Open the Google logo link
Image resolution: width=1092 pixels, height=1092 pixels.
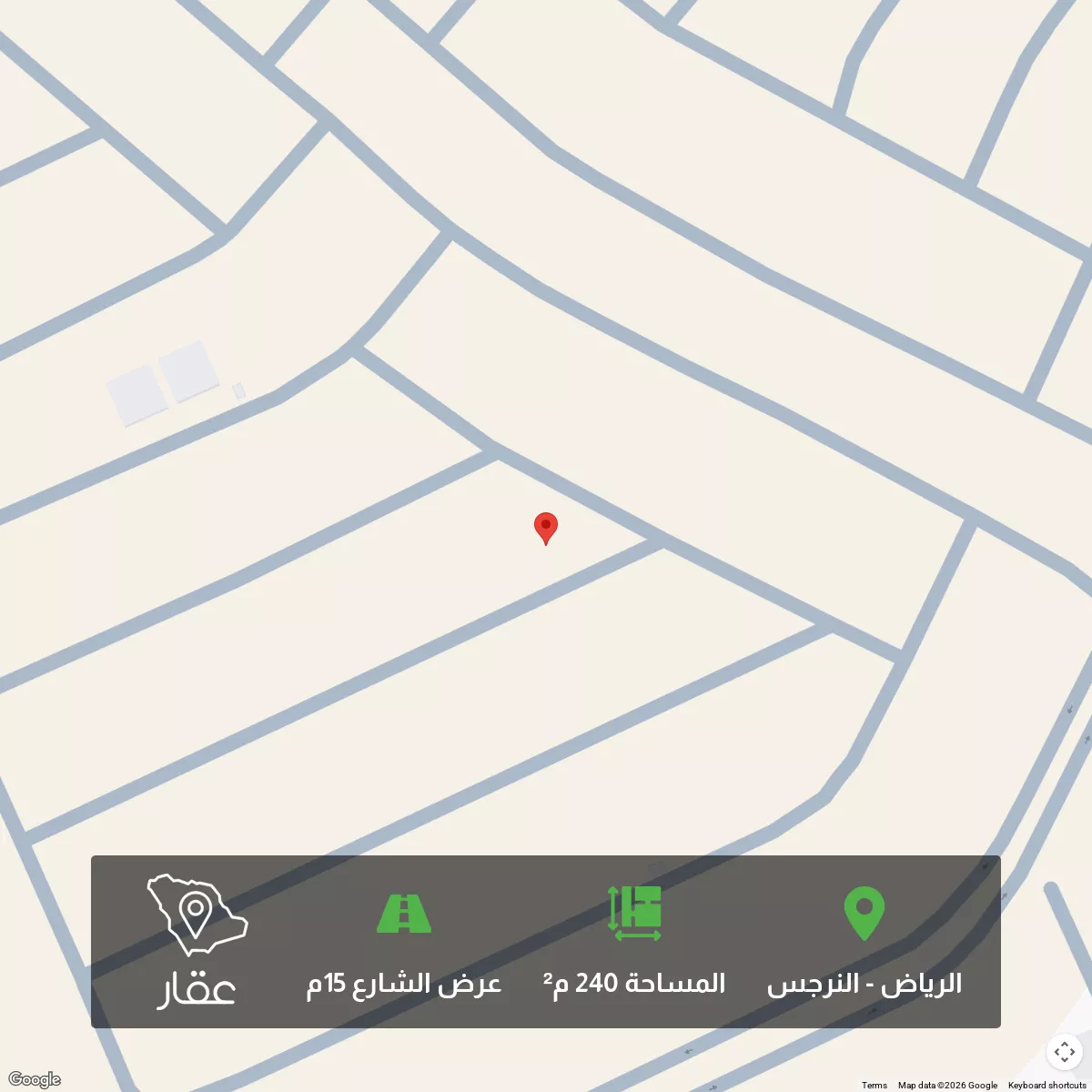[35, 1080]
